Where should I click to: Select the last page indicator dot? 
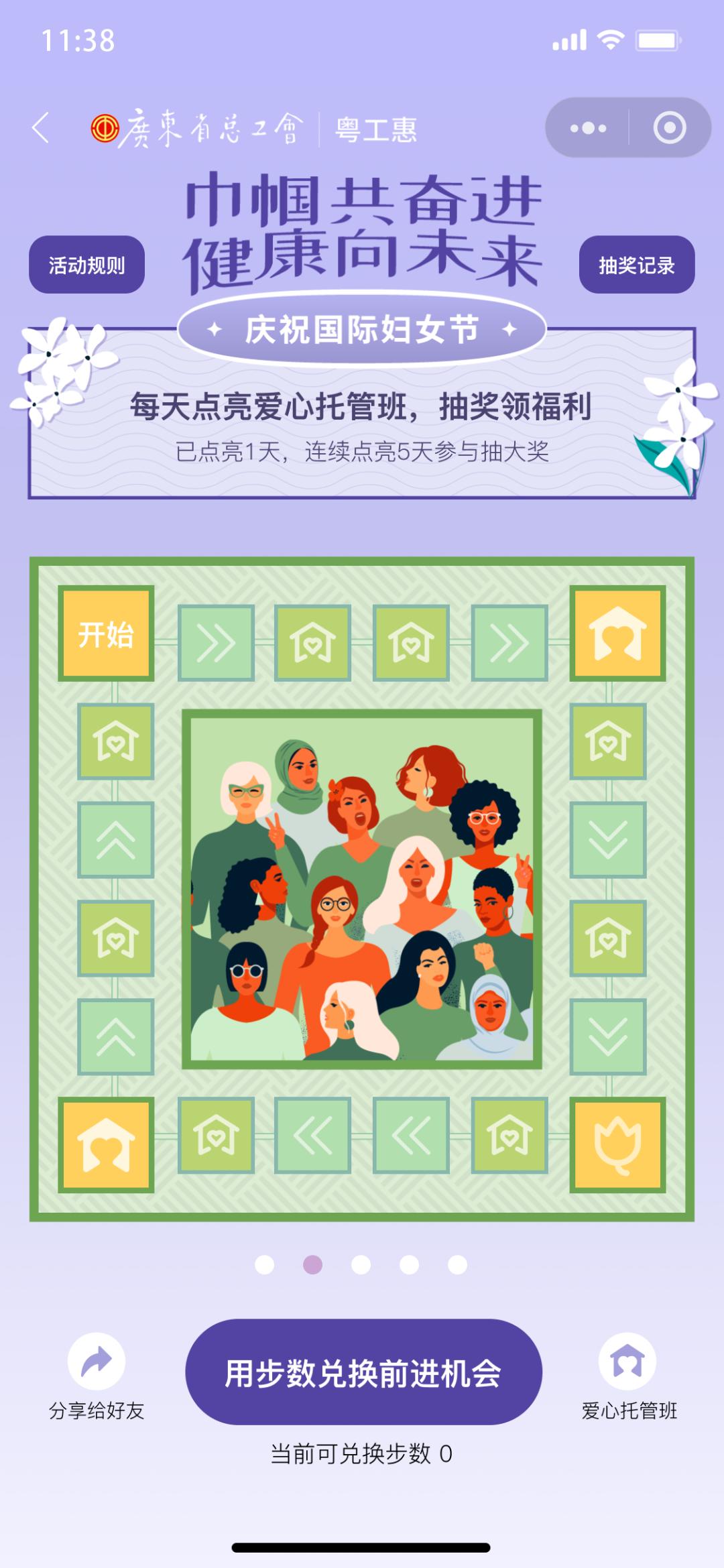pyautogui.click(x=458, y=1265)
